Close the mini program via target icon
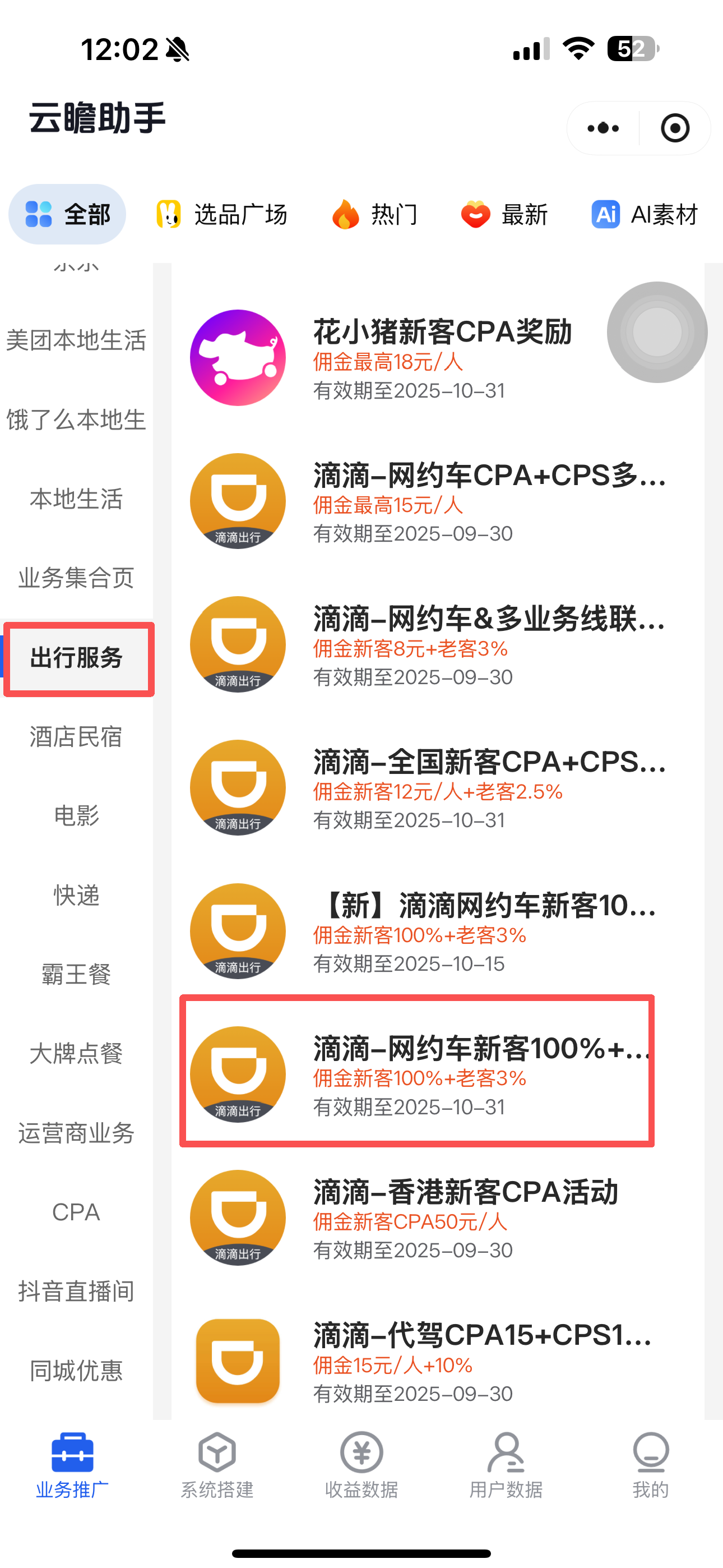 tap(674, 128)
